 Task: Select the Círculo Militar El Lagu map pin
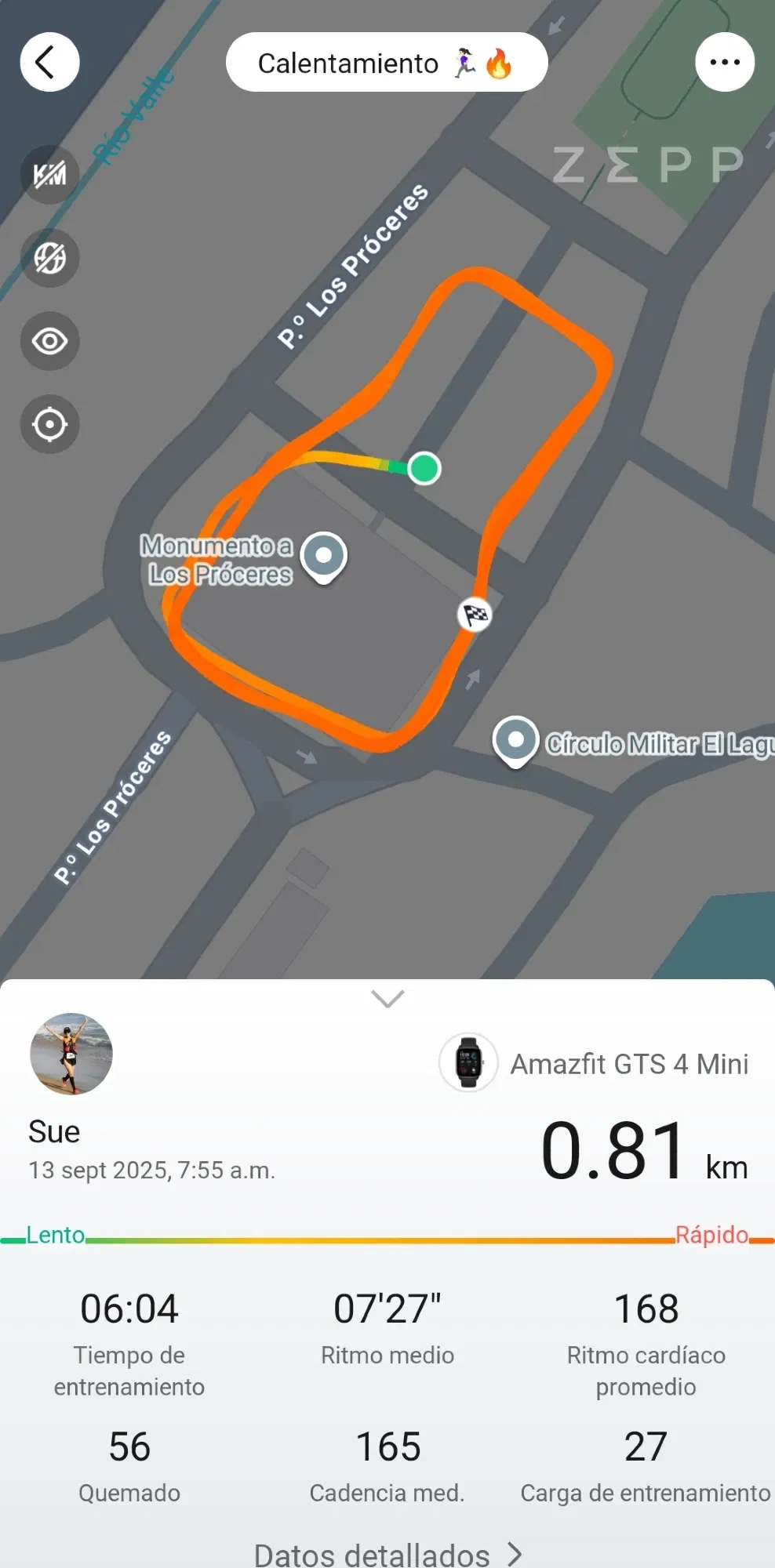(515, 739)
